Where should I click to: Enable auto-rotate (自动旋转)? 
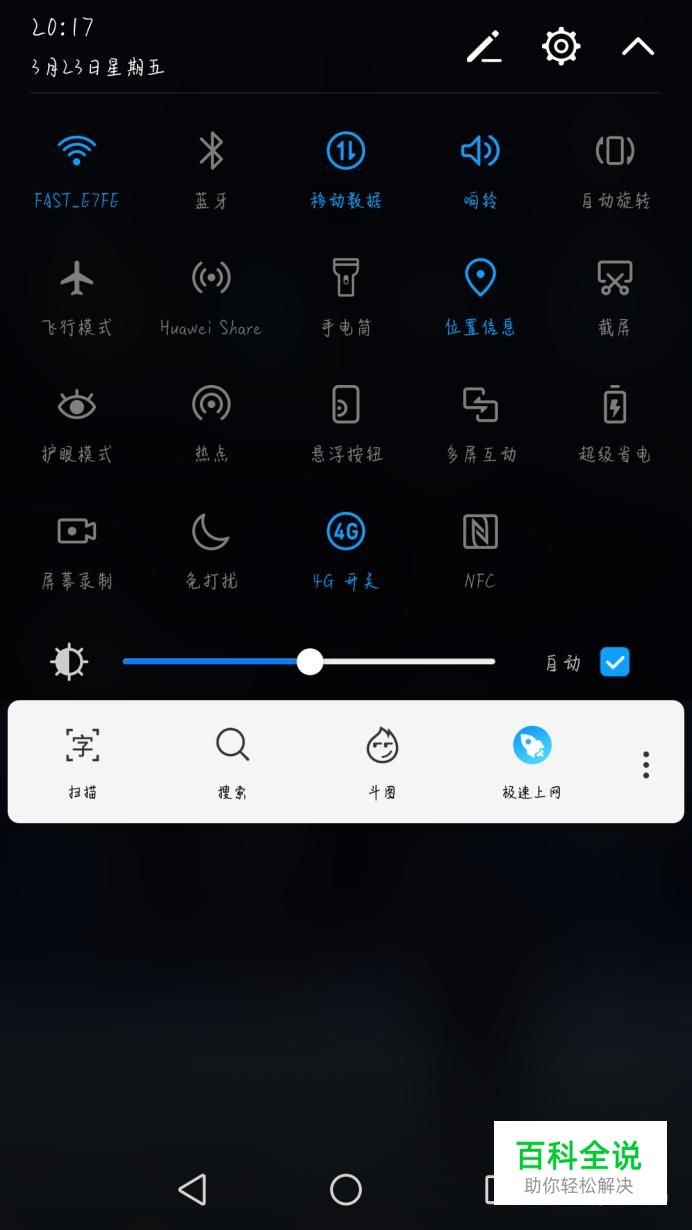[x=615, y=152]
